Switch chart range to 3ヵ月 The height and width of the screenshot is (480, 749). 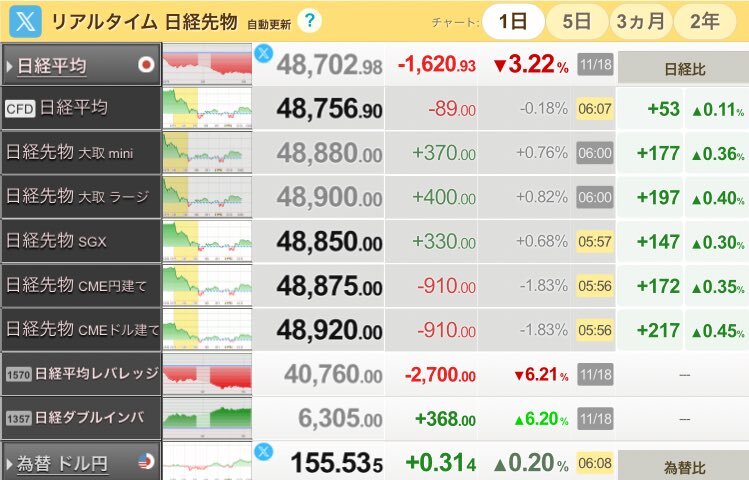click(x=639, y=21)
